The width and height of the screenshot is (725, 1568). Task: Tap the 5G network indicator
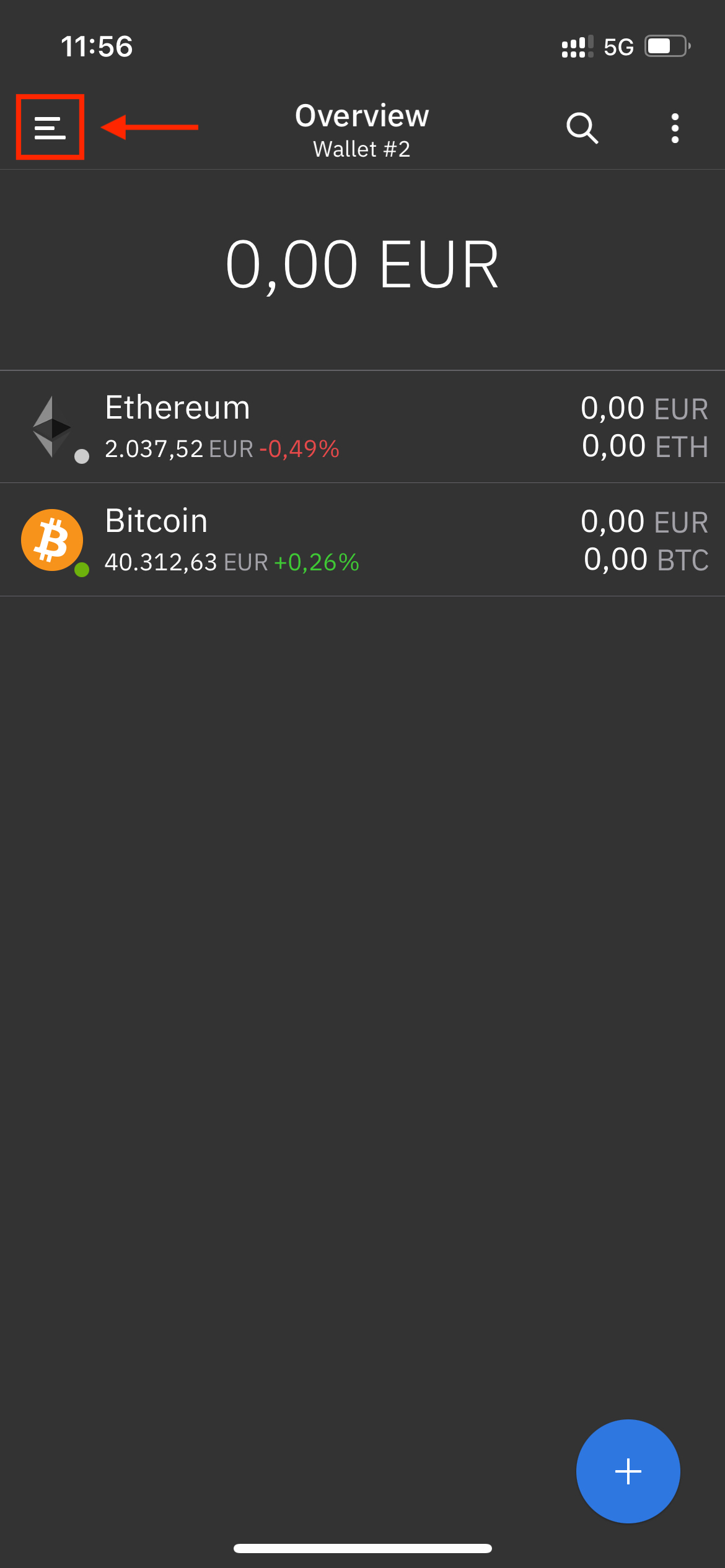[619, 45]
